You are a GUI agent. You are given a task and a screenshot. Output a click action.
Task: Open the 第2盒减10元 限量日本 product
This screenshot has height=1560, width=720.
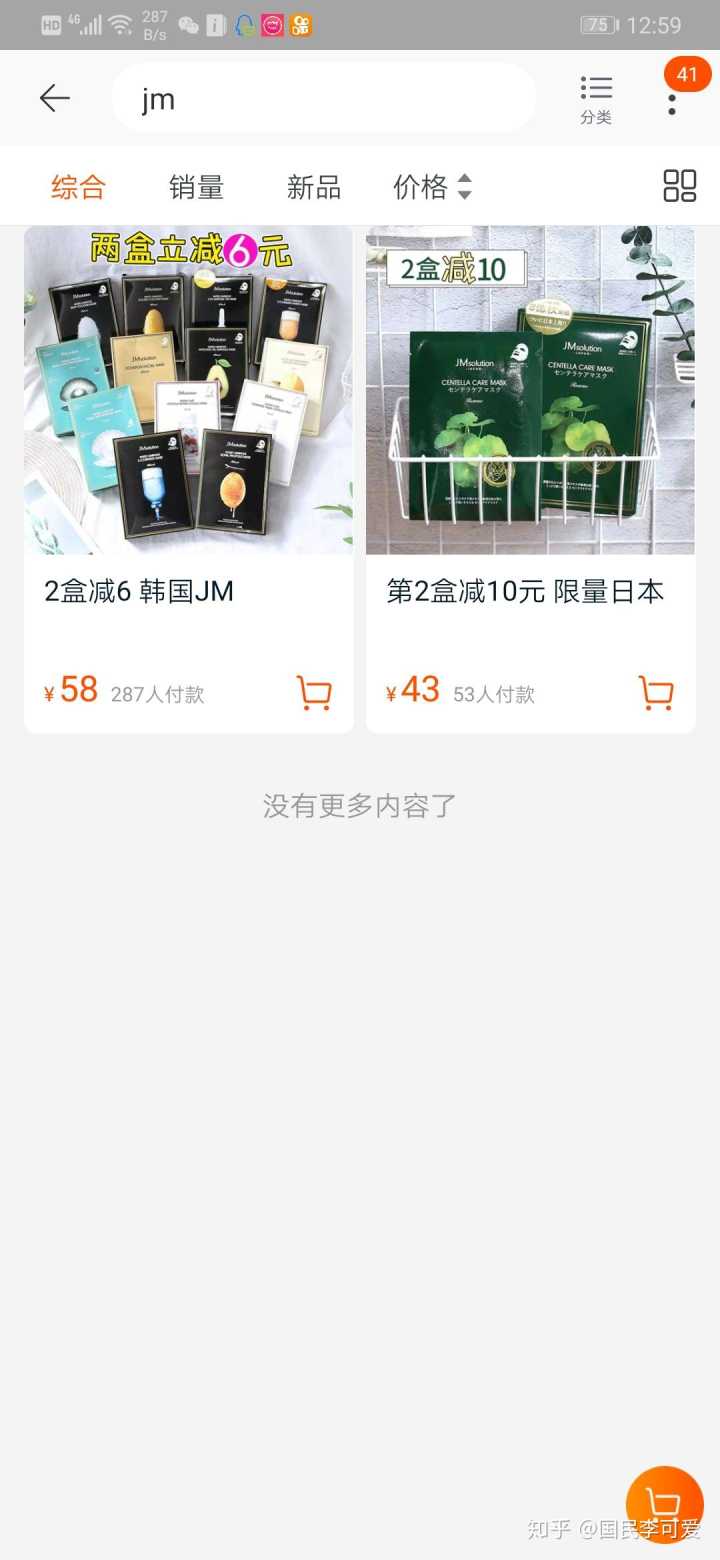pyautogui.click(x=530, y=420)
